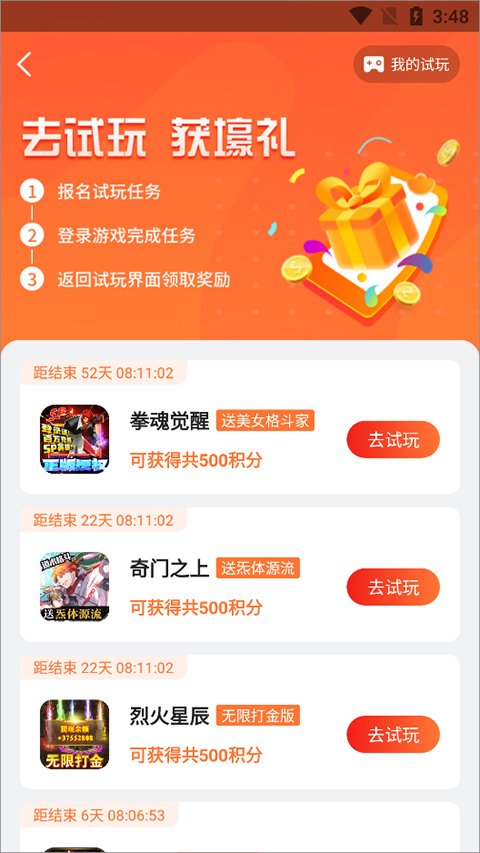This screenshot has width=480, height=853.
Task: Tap 去试玩 for 拳魂觉醒
Action: click(x=393, y=440)
